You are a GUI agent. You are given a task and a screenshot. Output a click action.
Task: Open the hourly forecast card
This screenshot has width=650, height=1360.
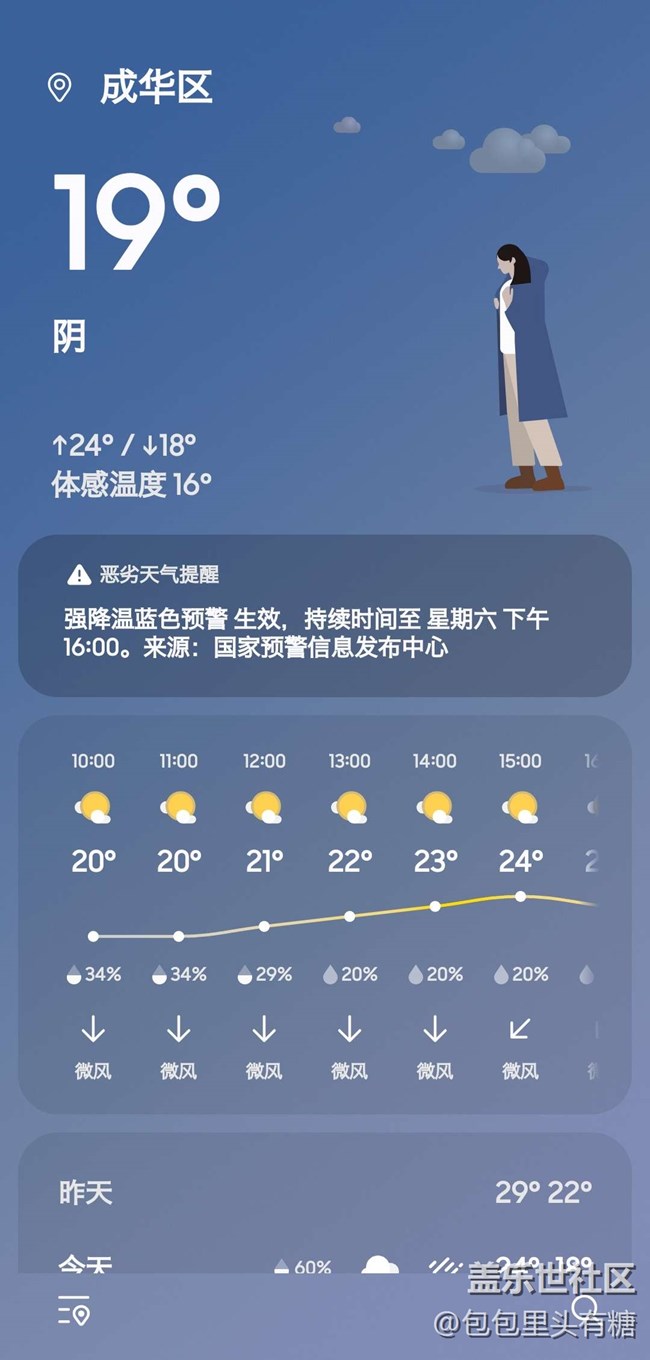[x=324, y=914]
